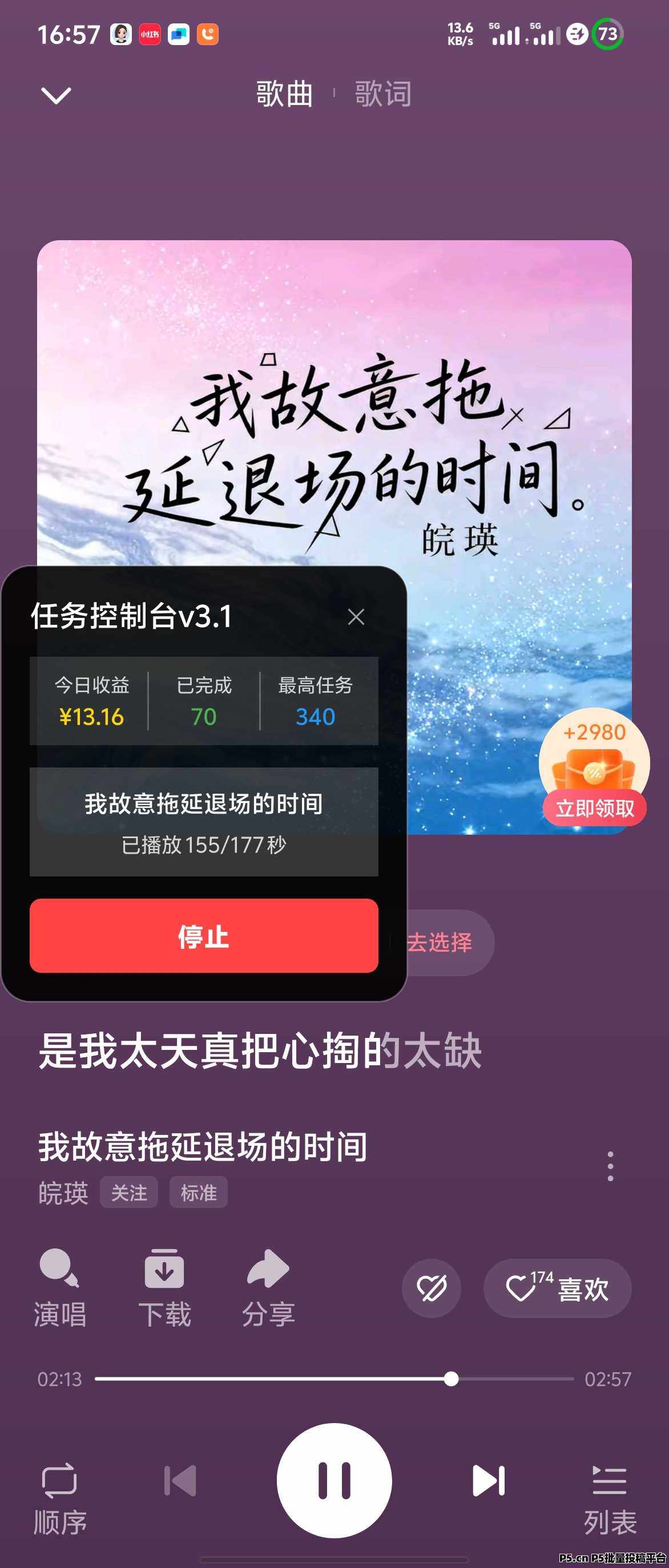This screenshot has height=1568, width=669.
Task: Share the song via 分享
Action: pyautogui.click(x=268, y=1288)
